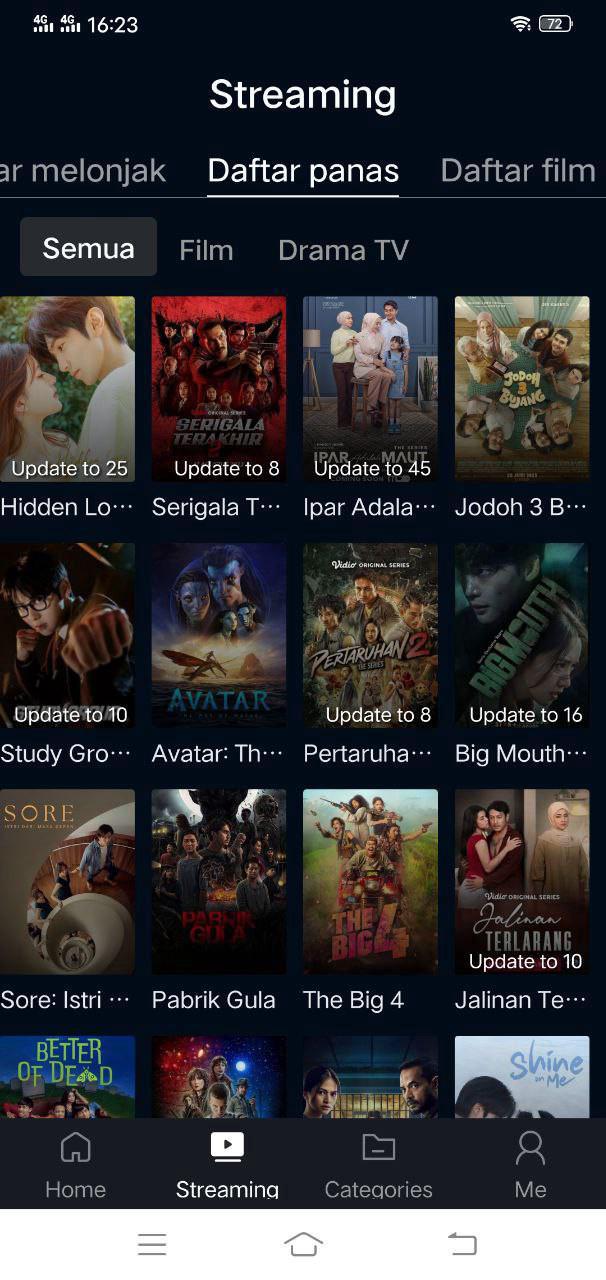The height and width of the screenshot is (1280, 606).
Task: Filter the list by Drama TV
Action: (x=343, y=249)
